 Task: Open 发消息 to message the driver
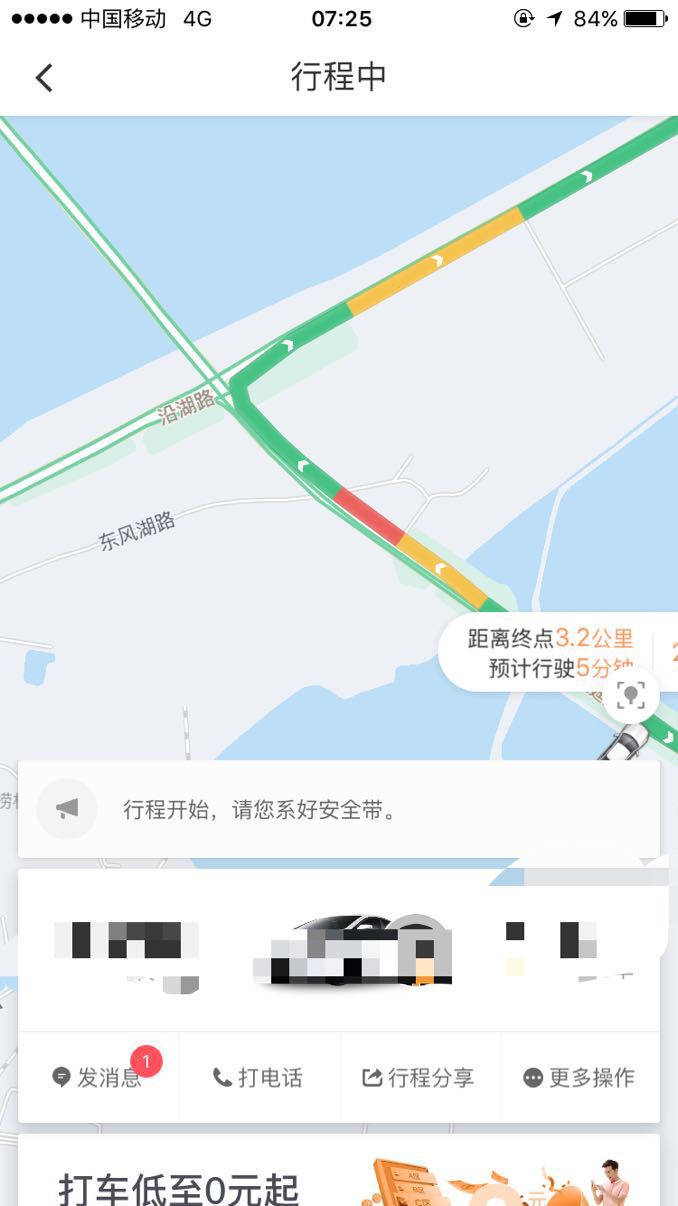98,1078
